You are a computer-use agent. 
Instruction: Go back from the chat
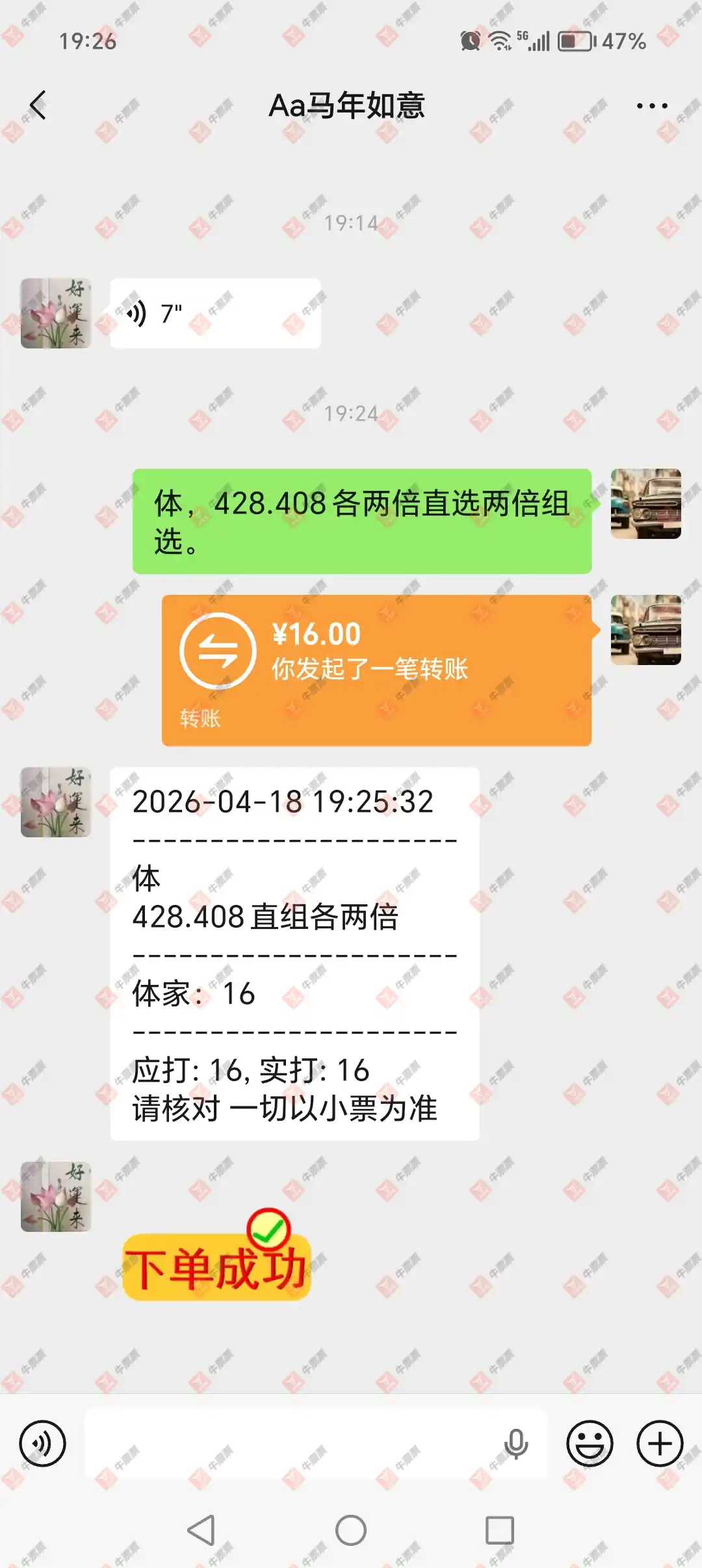38,105
